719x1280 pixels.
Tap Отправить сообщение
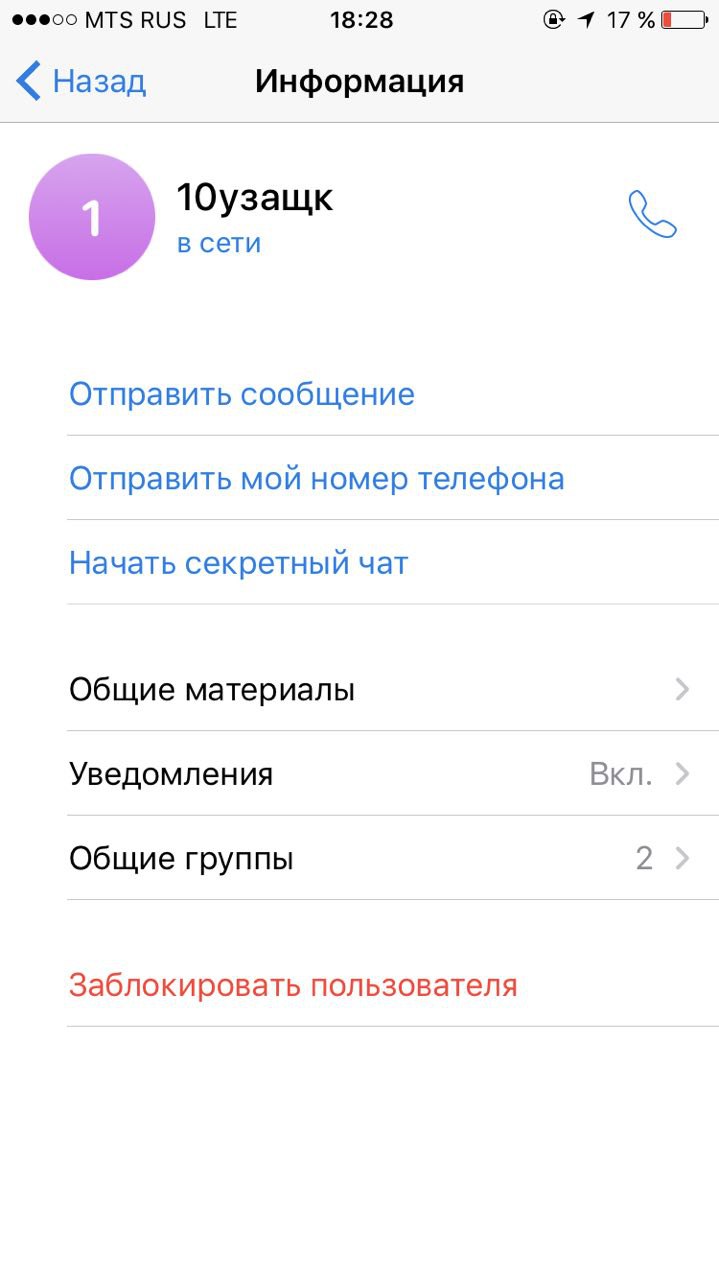pyautogui.click(x=242, y=394)
